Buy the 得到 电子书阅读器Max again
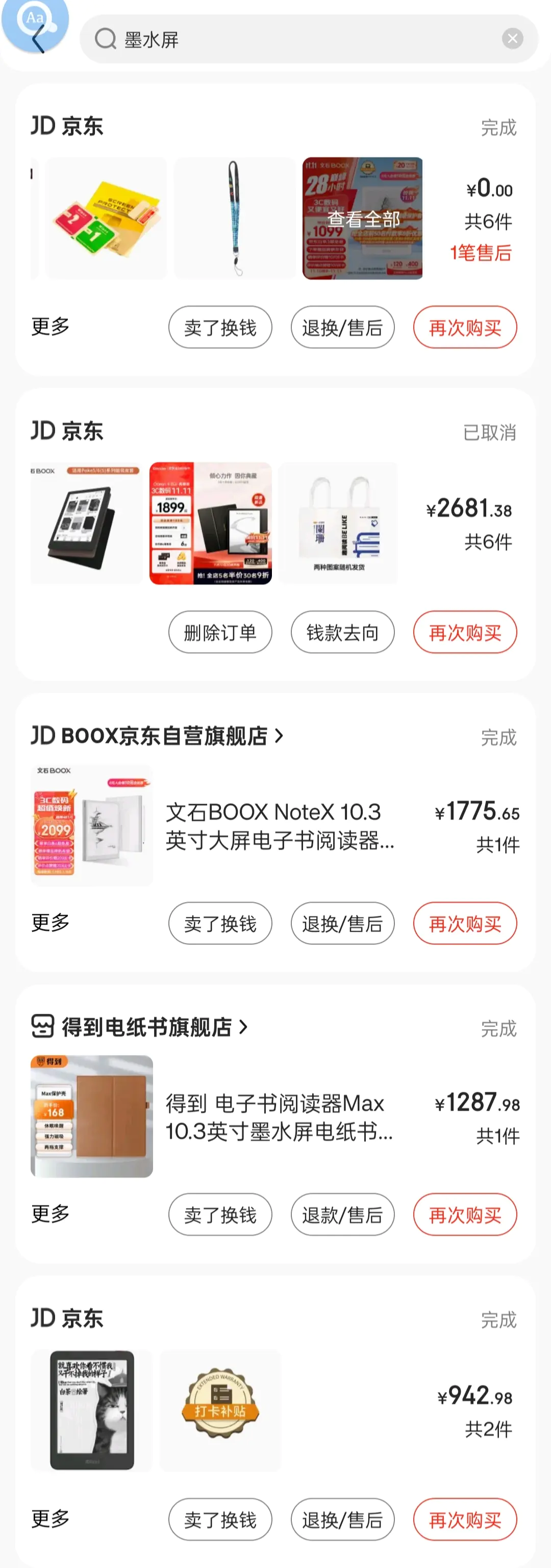 tap(465, 1215)
